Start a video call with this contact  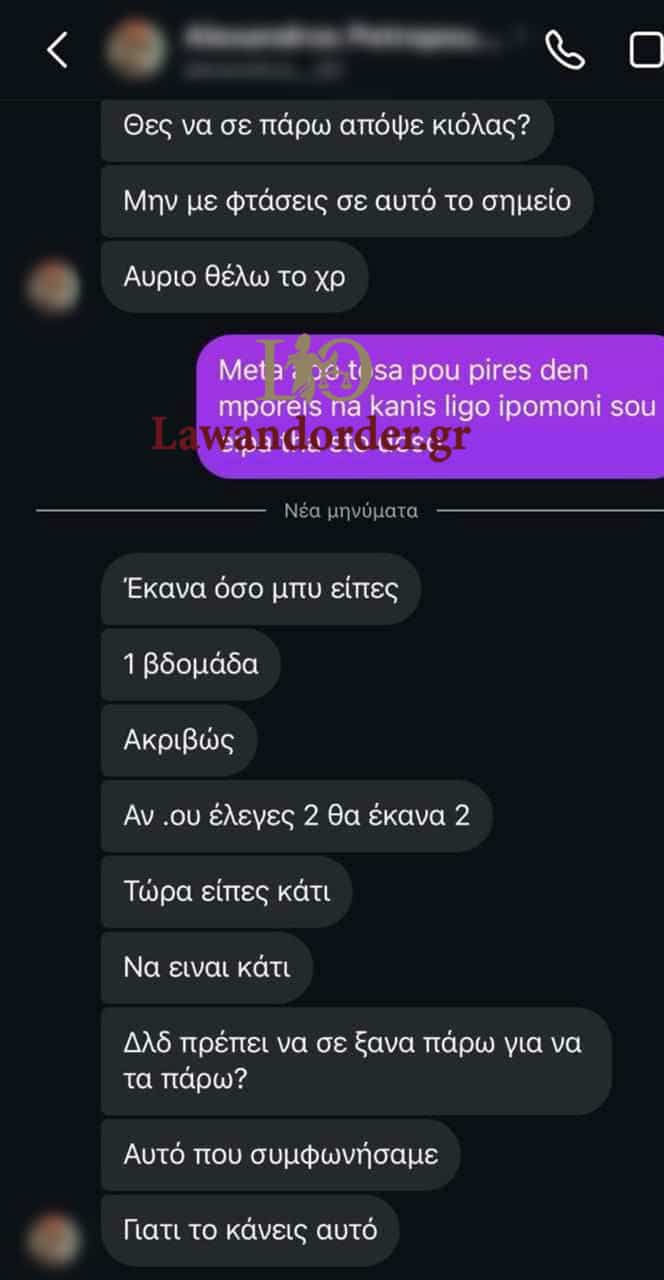(x=646, y=50)
